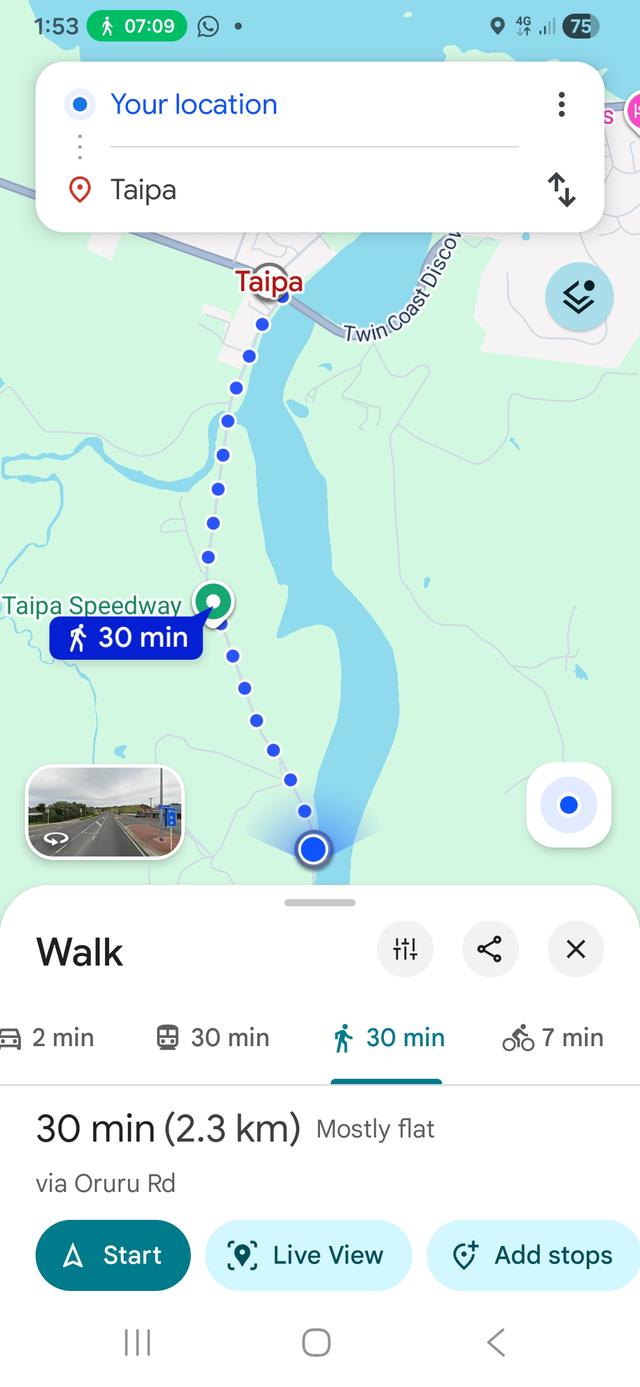This screenshot has height=1387, width=640.
Task: Switch to cycling 7 min tab
Action: click(x=553, y=1038)
